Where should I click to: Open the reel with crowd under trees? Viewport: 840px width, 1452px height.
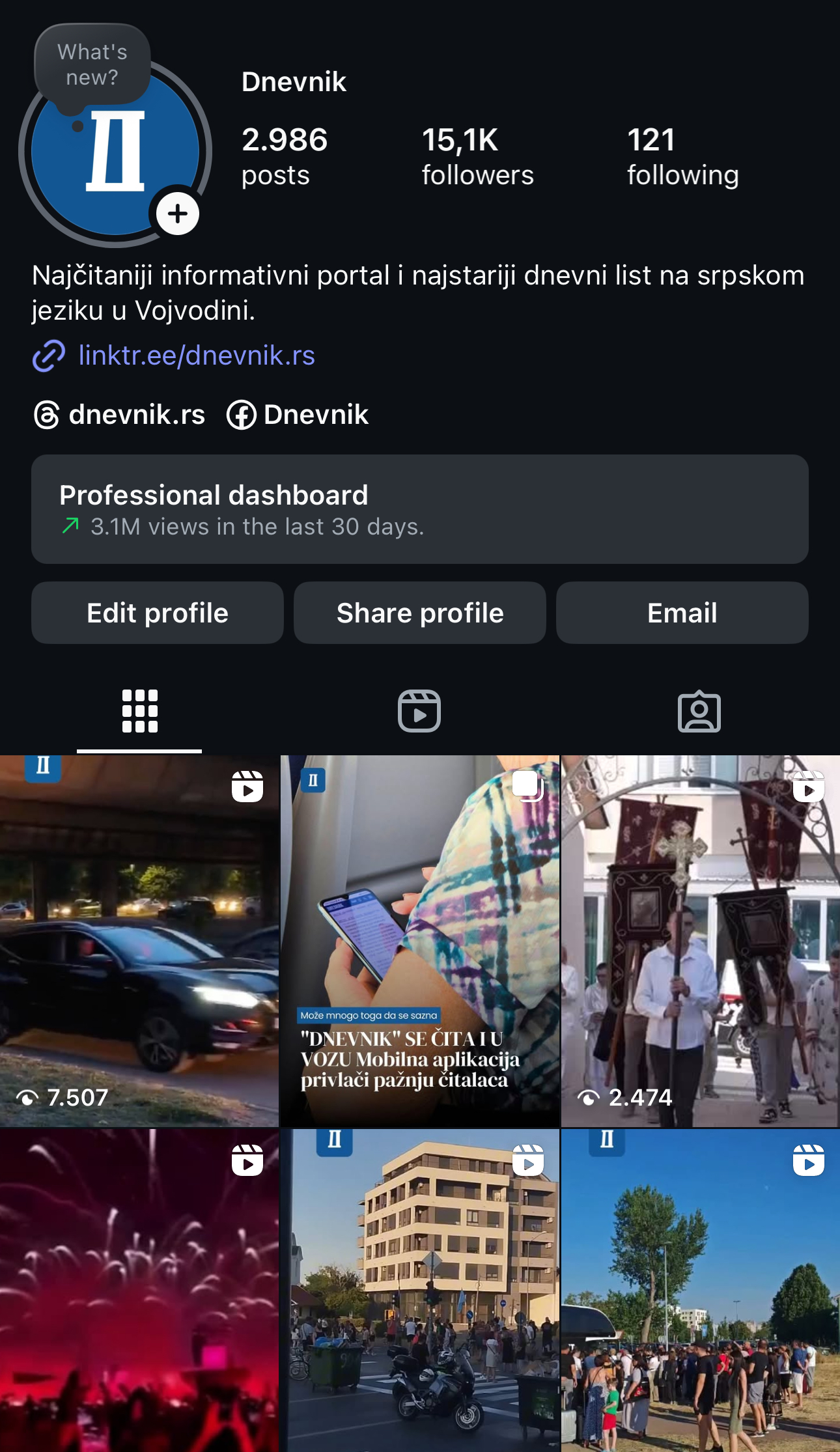(x=701, y=1291)
